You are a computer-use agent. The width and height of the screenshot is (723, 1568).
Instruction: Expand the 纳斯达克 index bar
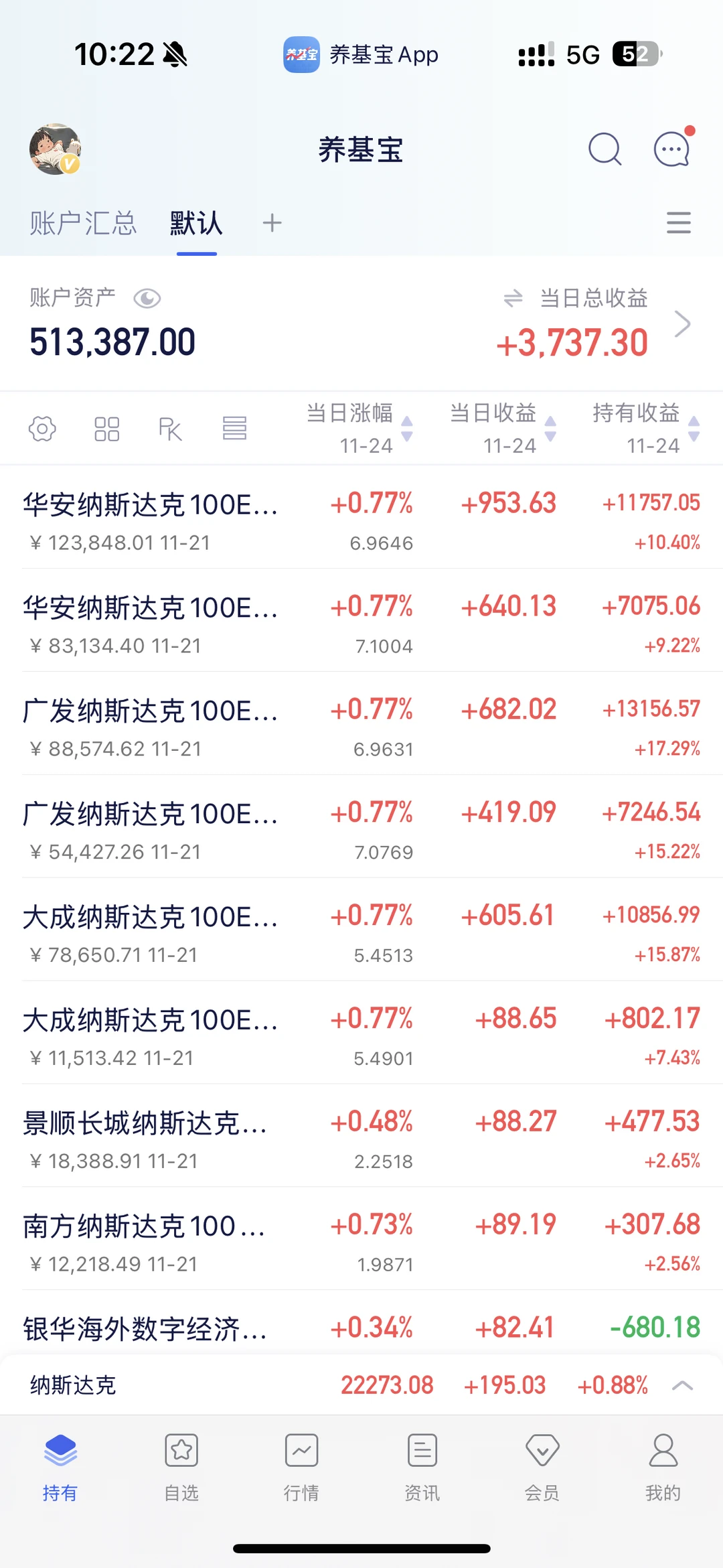tap(681, 1385)
